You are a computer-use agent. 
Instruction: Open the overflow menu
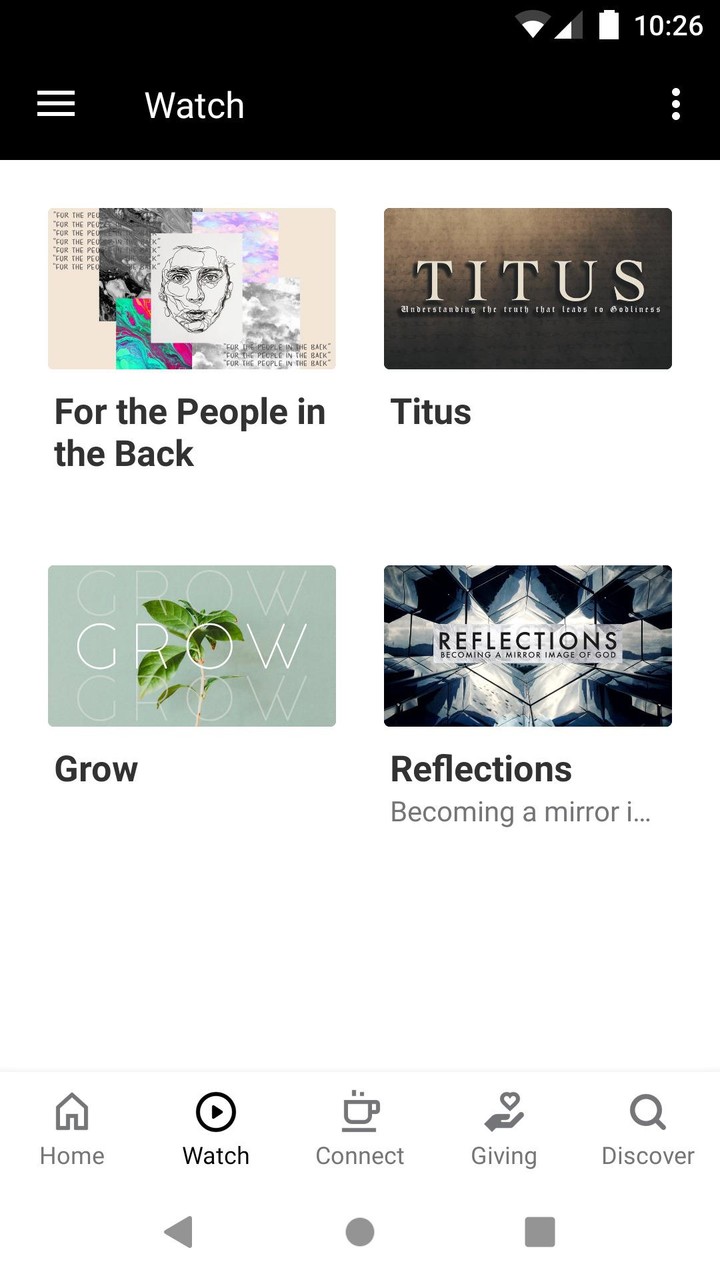(x=676, y=104)
